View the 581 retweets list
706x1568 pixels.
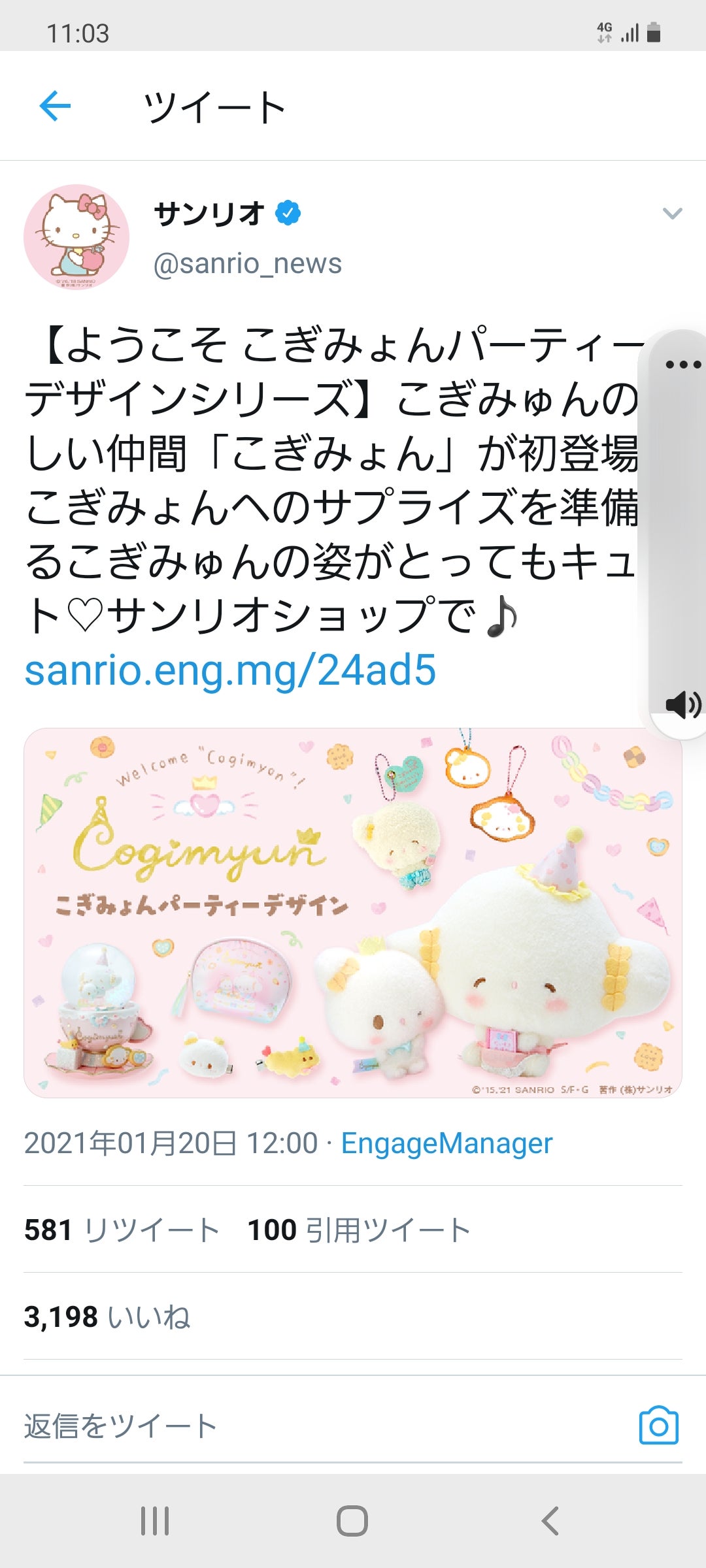click(122, 1230)
